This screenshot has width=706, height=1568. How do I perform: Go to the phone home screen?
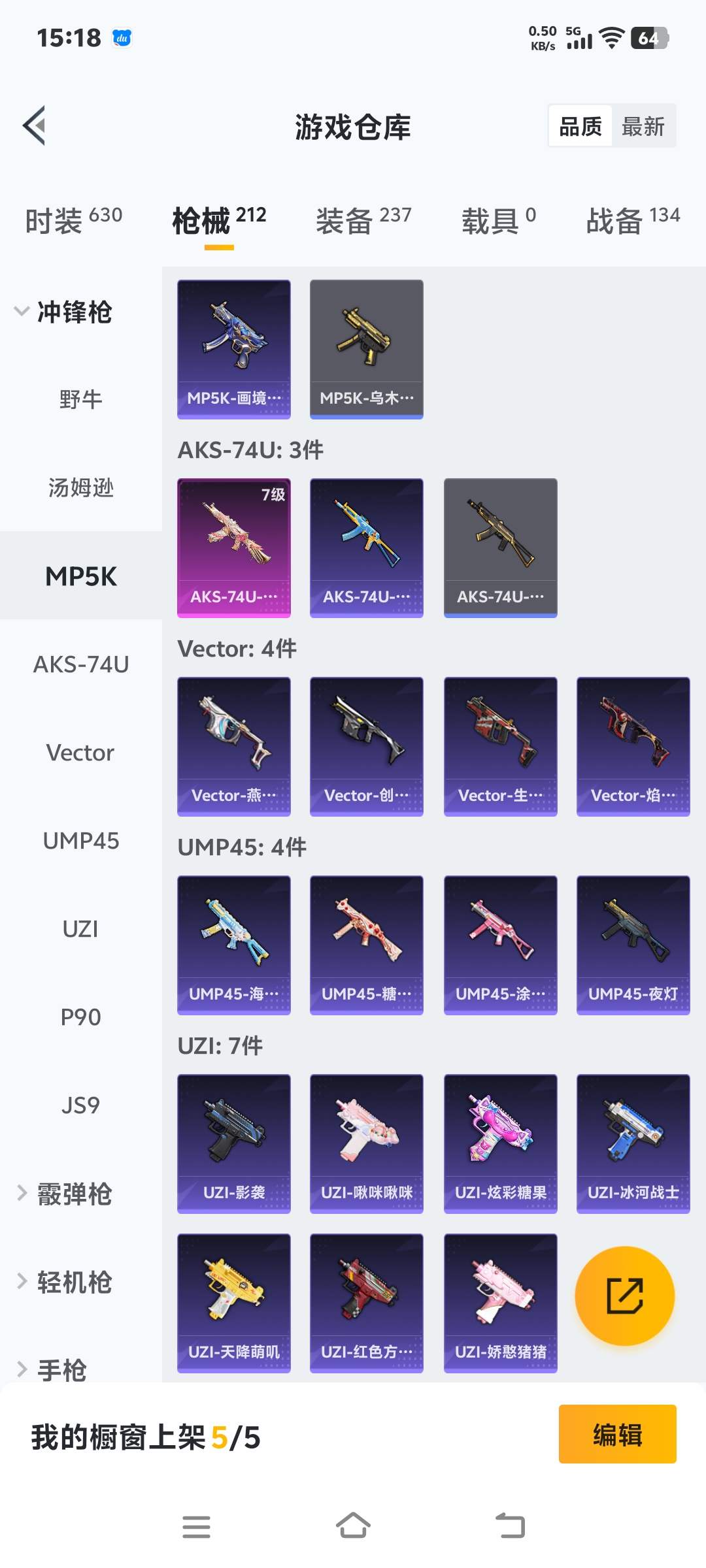[x=353, y=1526]
